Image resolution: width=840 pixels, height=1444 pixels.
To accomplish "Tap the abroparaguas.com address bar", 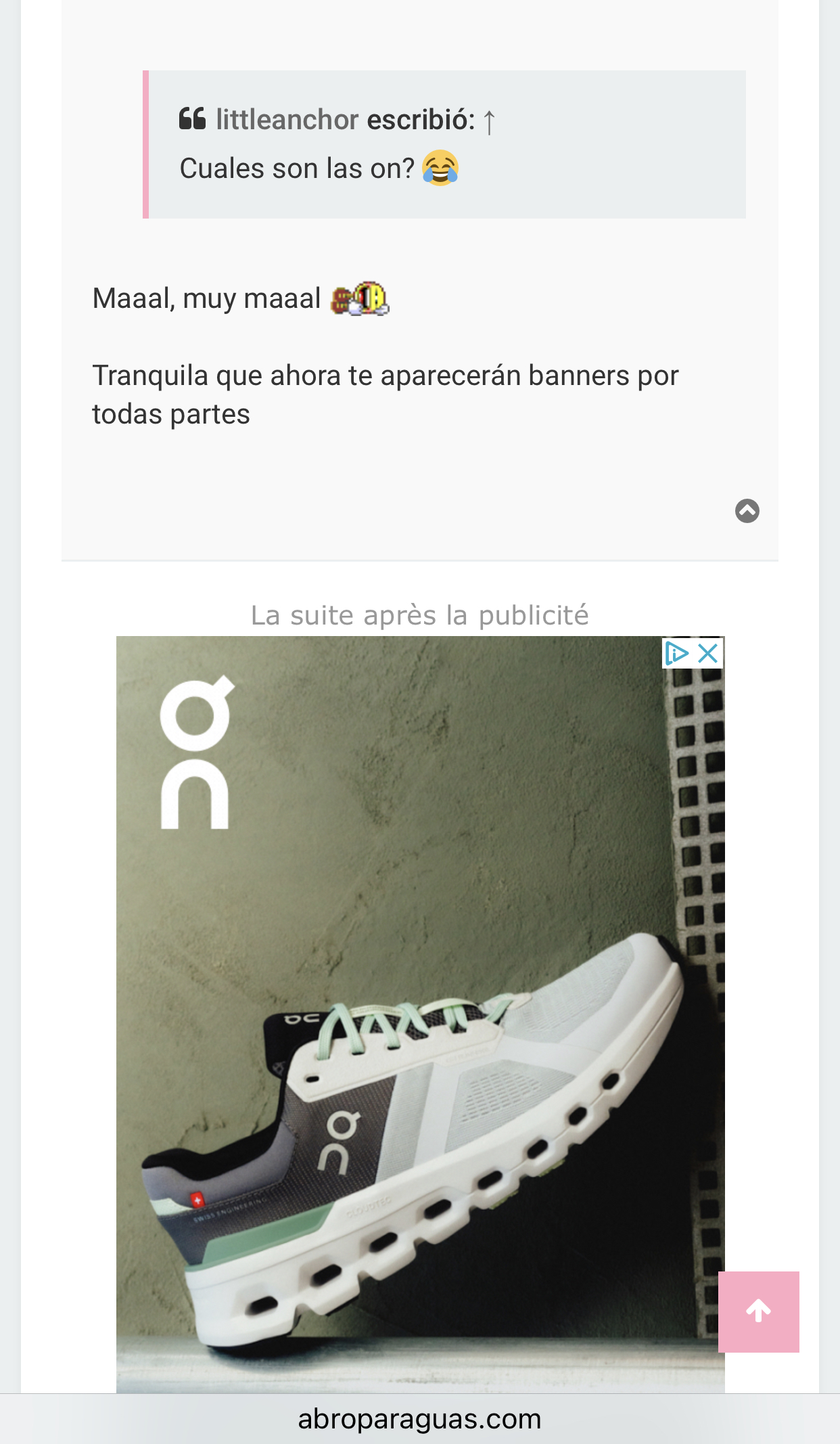I will pos(420,1419).
